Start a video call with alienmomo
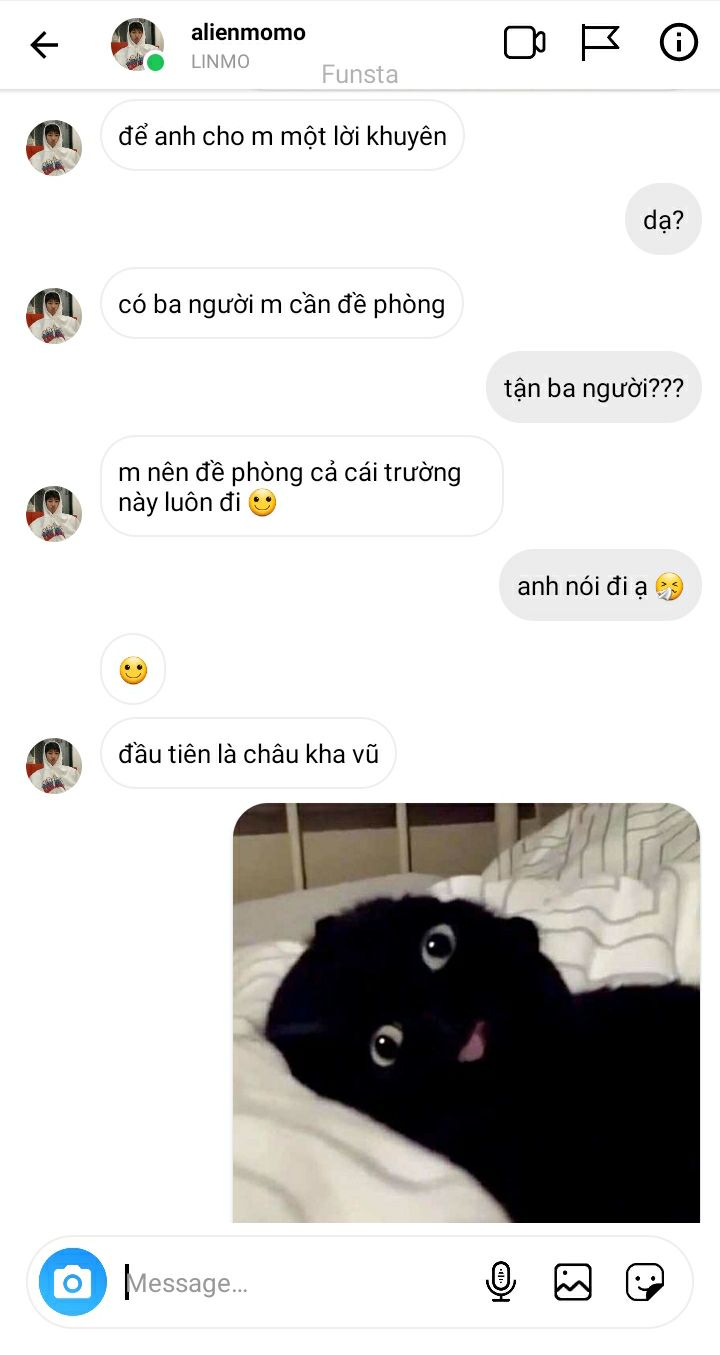Viewport: 720px width, 1355px height. (524, 43)
